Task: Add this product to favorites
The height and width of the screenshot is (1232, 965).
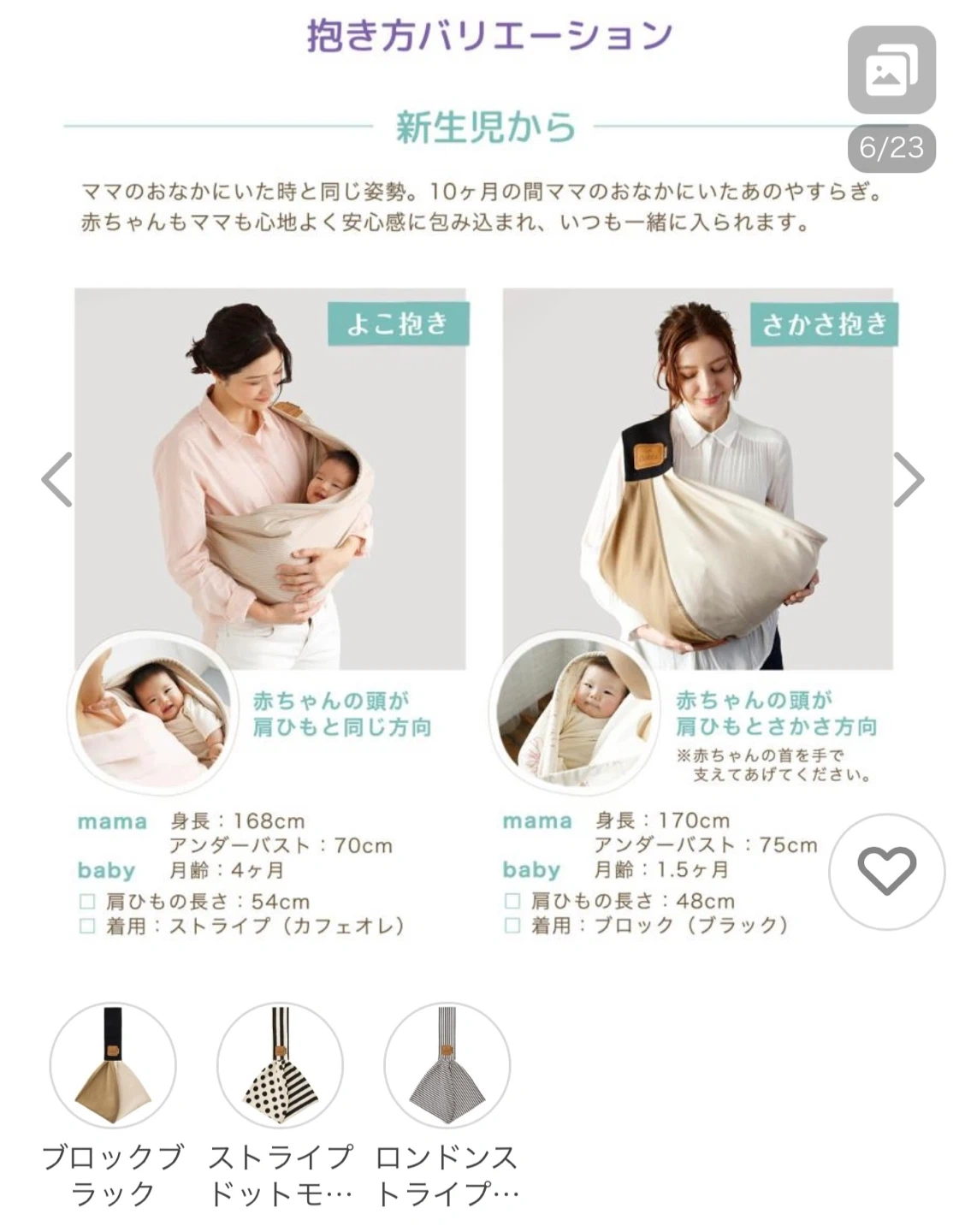Action: (886, 872)
